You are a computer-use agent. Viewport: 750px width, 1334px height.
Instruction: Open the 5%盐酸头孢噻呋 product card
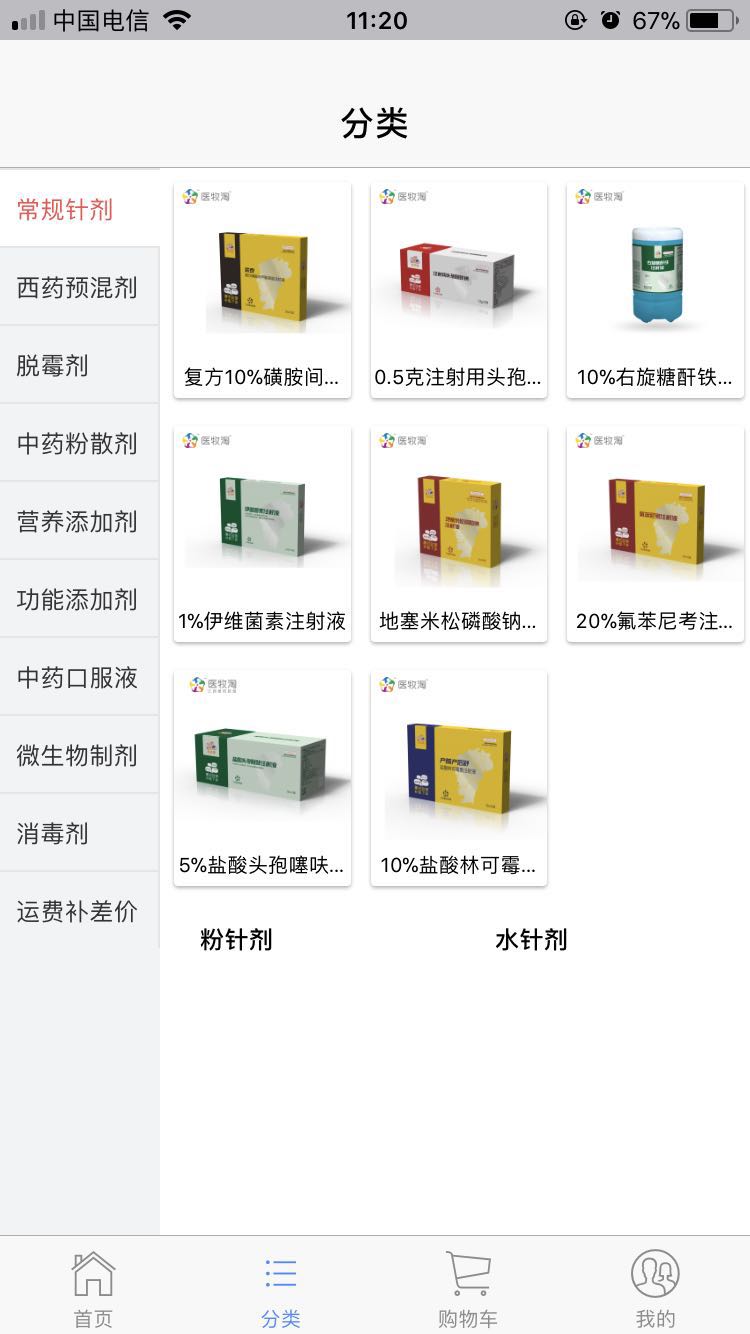262,778
